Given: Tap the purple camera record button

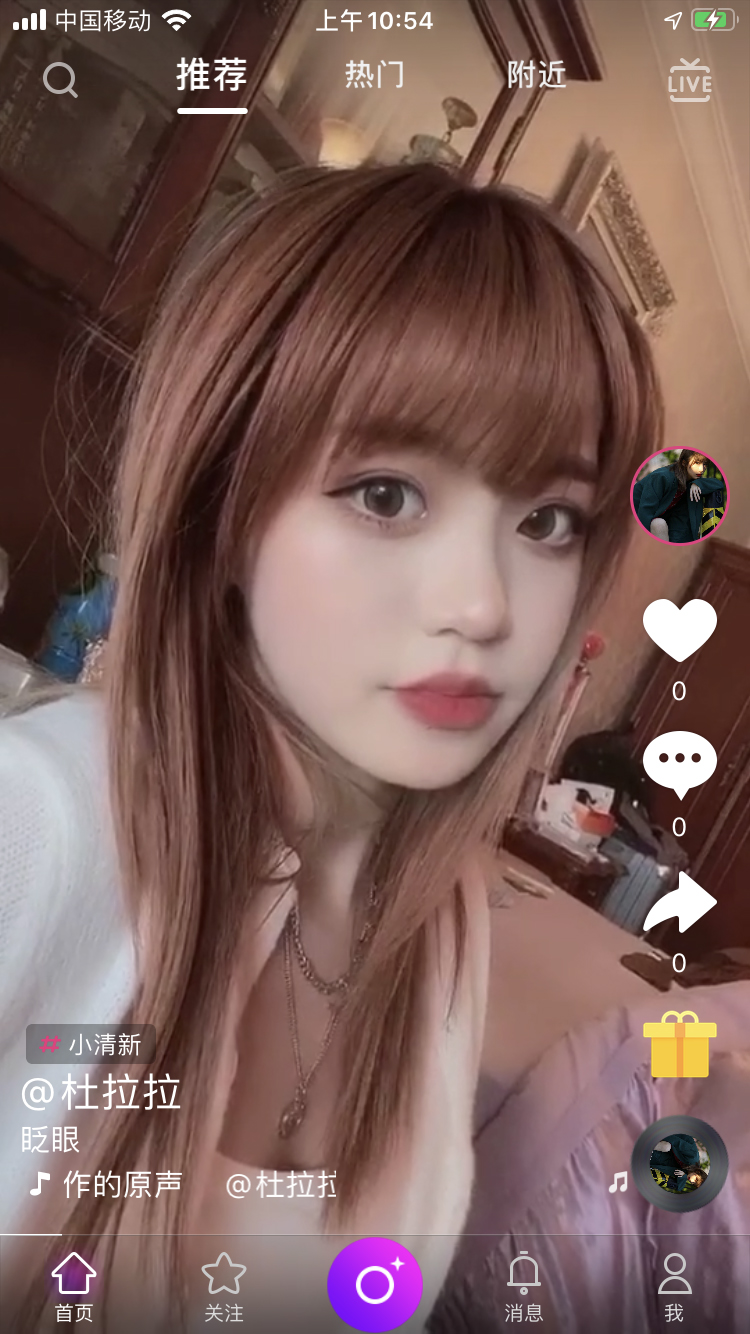Looking at the screenshot, I should (x=375, y=1285).
